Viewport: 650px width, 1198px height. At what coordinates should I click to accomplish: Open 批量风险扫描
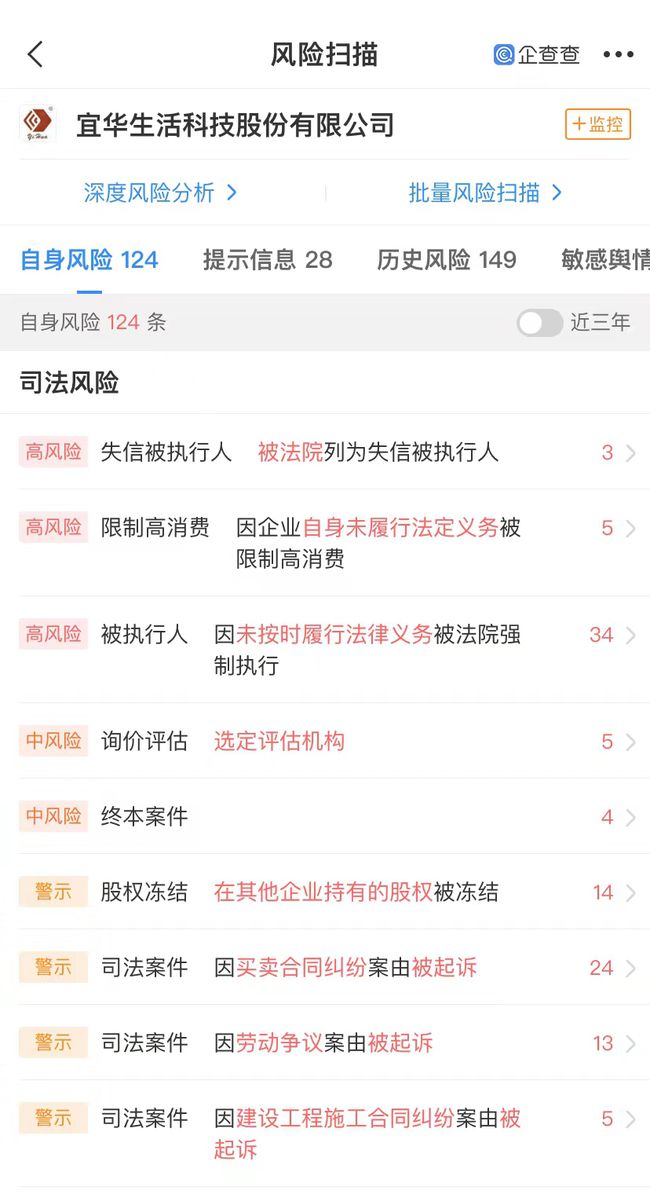[x=485, y=193]
